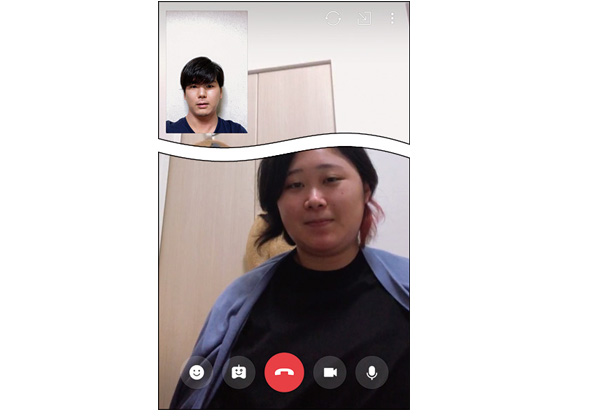The image size is (600, 420).
Task: Minimize the call window
Action: click(364, 18)
